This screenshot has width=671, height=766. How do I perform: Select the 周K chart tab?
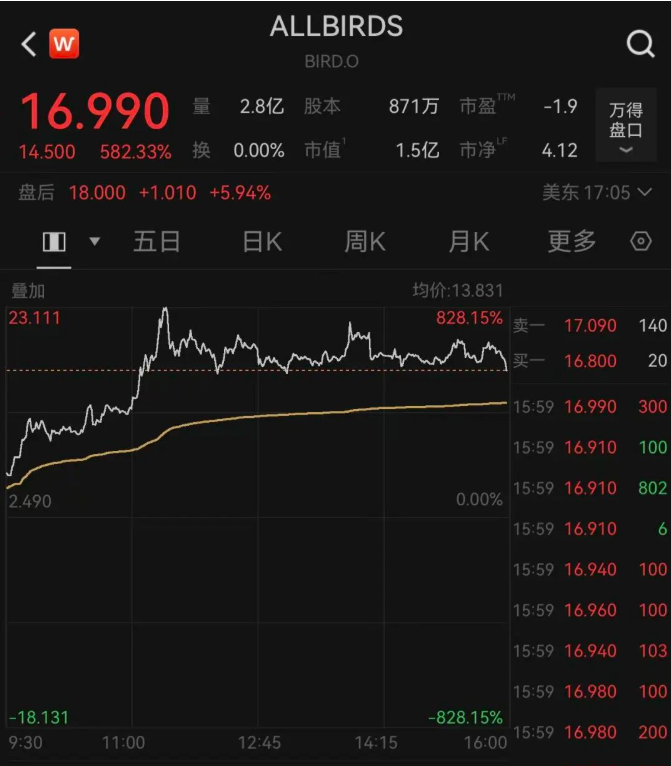tap(365, 241)
